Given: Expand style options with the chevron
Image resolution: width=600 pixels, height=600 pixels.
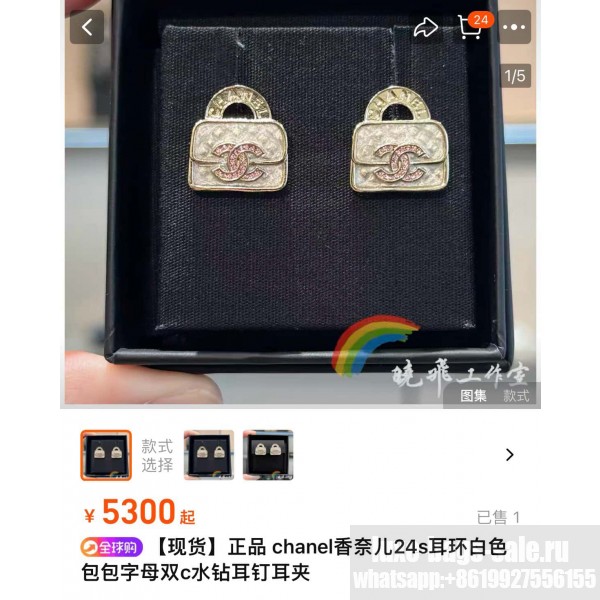Looking at the screenshot, I should pyautogui.click(x=509, y=455).
